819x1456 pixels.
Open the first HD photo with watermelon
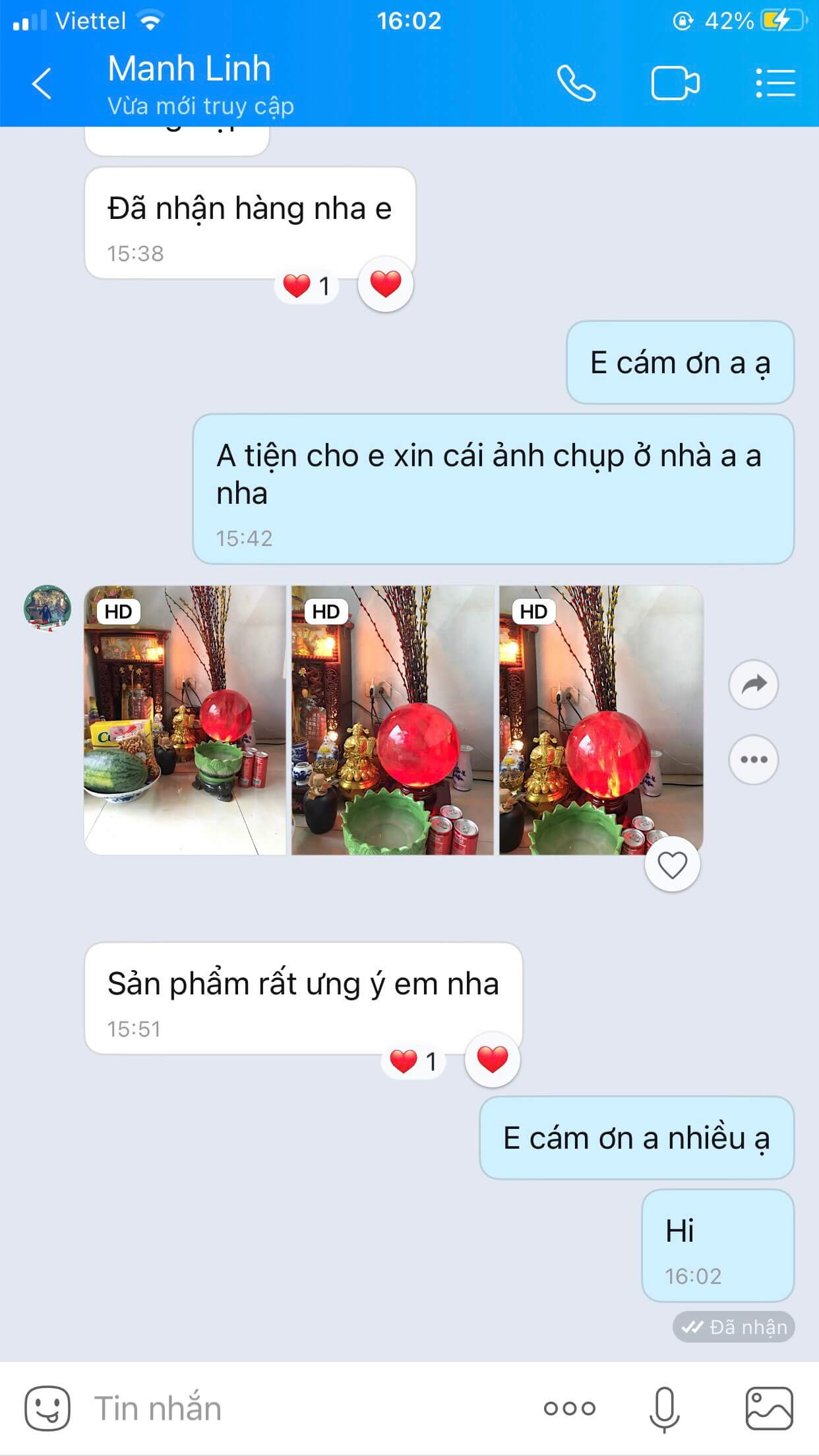pyautogui.click(x=185, y=720)
